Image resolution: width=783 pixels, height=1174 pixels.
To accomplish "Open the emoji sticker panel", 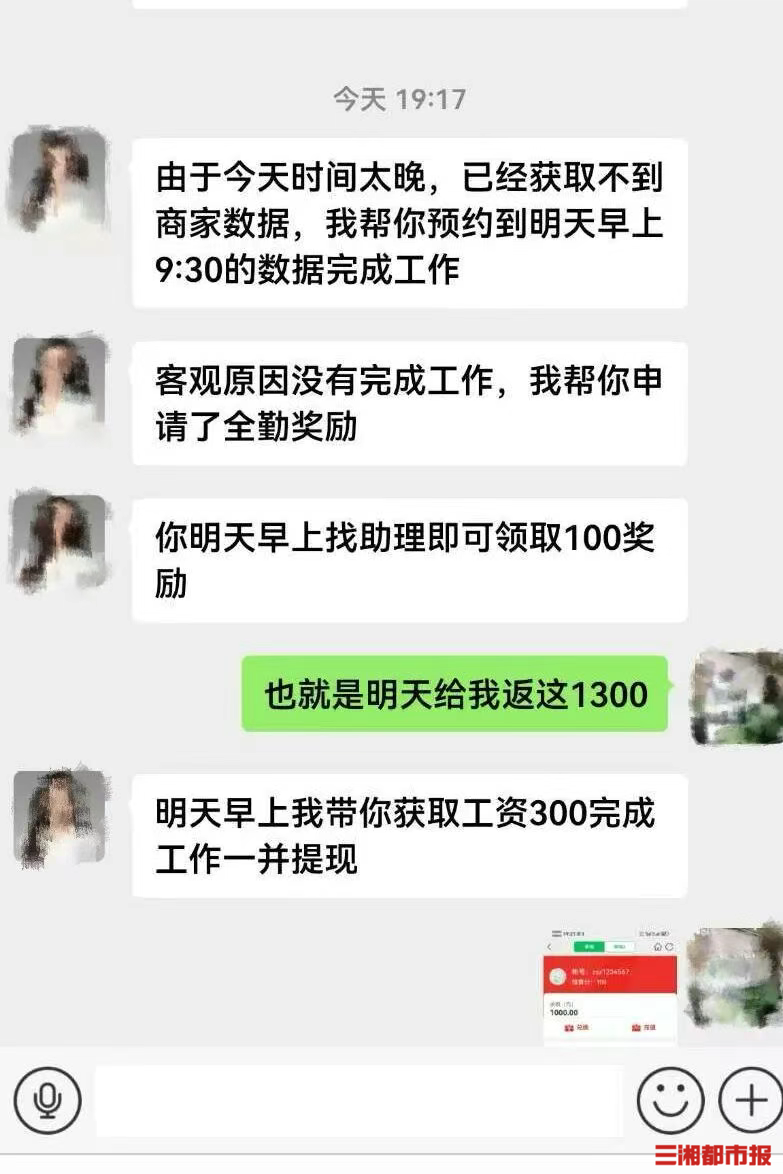I will [670, 1100].
